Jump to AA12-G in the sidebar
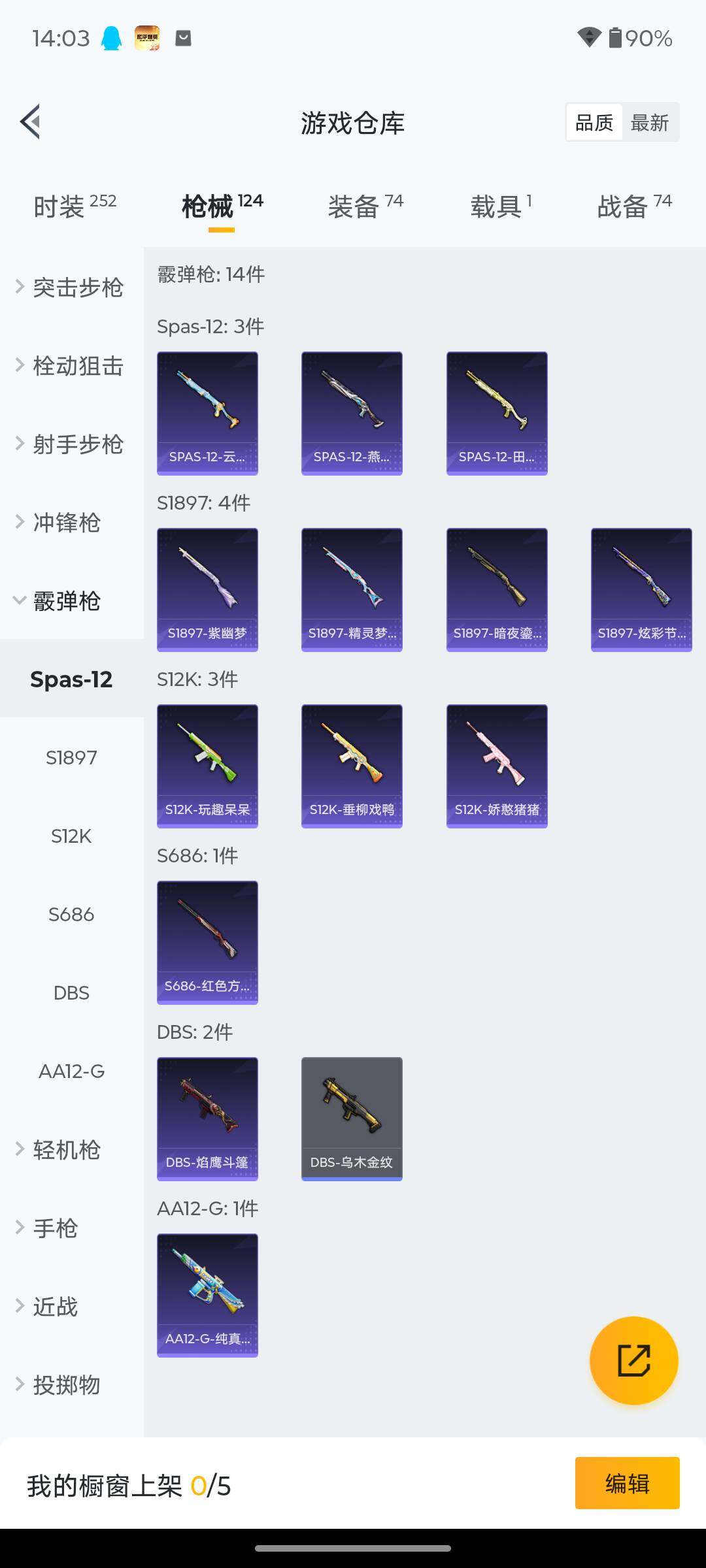 71,1071
